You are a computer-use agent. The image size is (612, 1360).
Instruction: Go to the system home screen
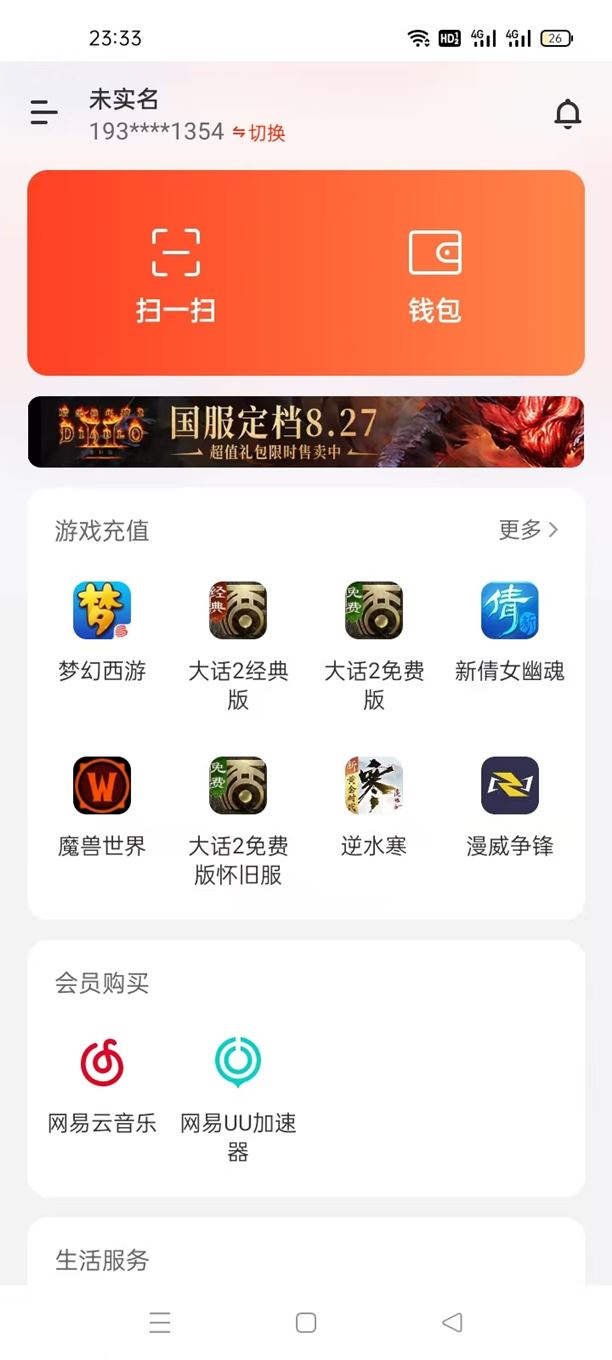pos(306,1322)
